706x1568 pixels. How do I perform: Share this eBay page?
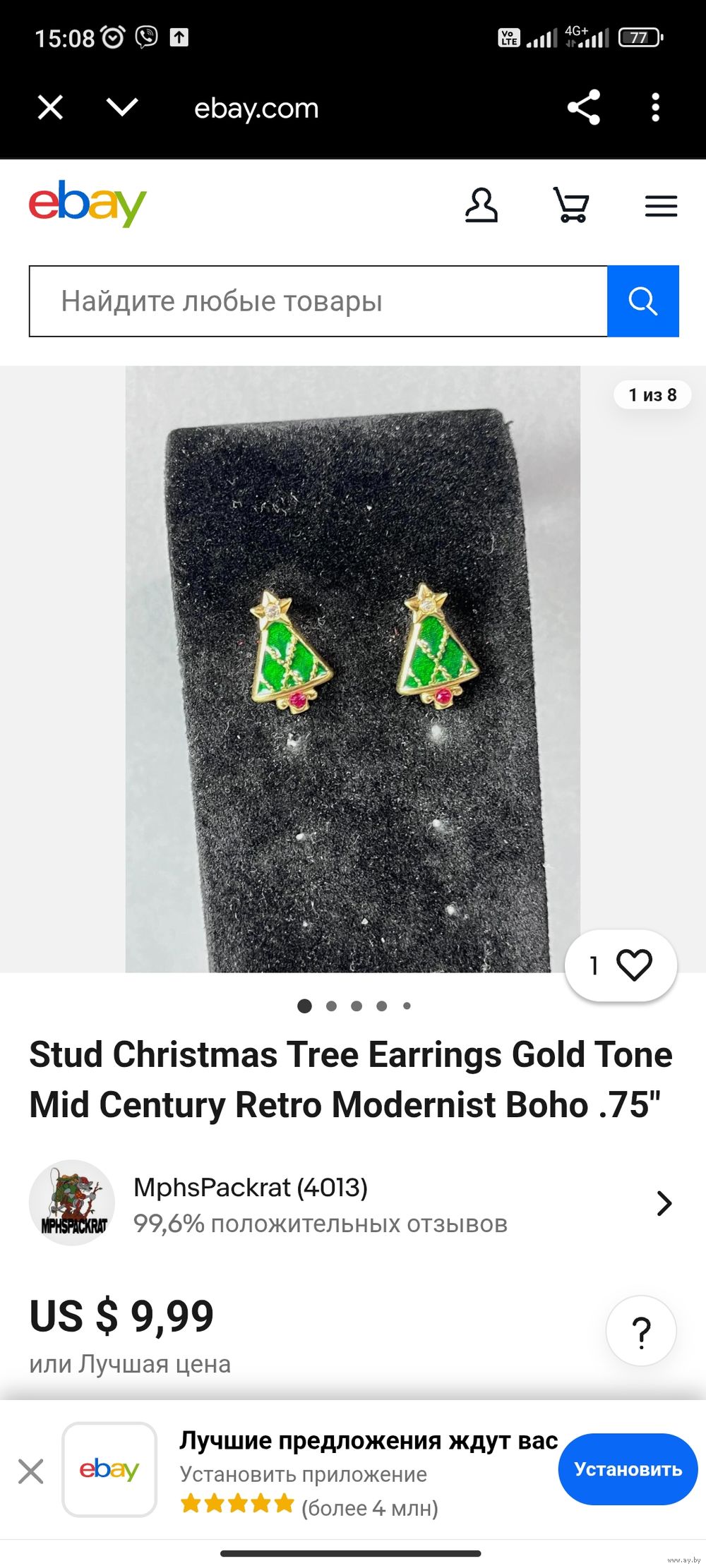584,107
